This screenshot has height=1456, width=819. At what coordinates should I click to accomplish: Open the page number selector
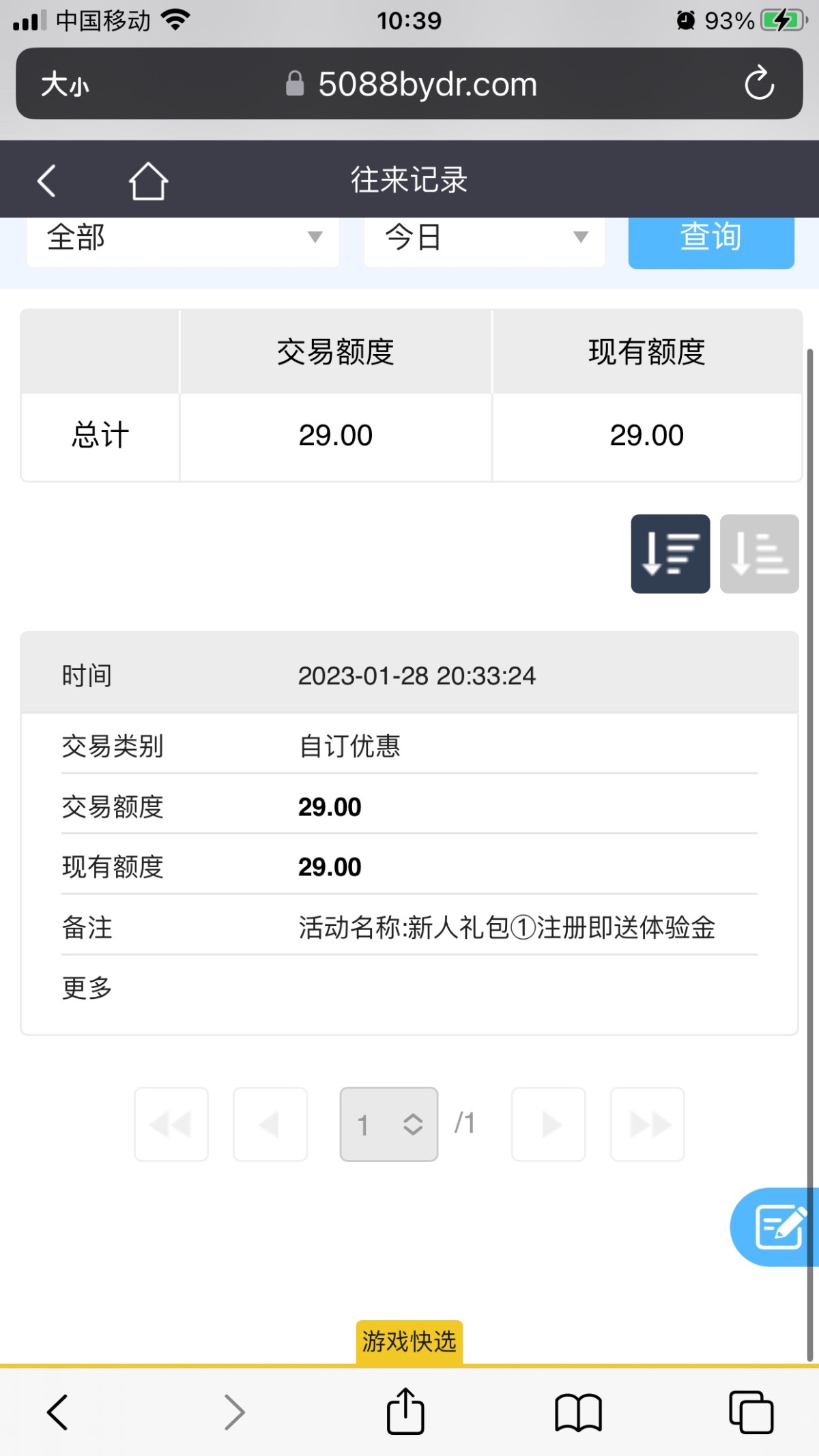(x=388, y=1124)
